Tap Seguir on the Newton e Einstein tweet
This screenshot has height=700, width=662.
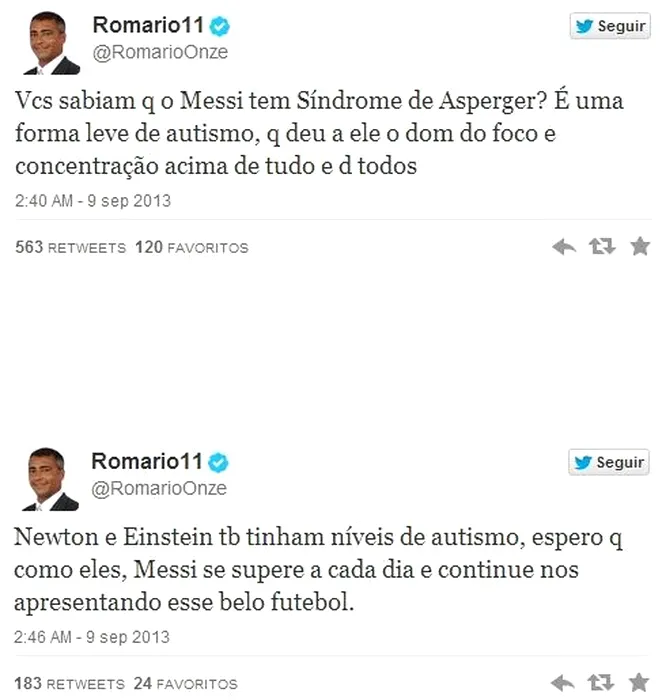tap(610, 462)
